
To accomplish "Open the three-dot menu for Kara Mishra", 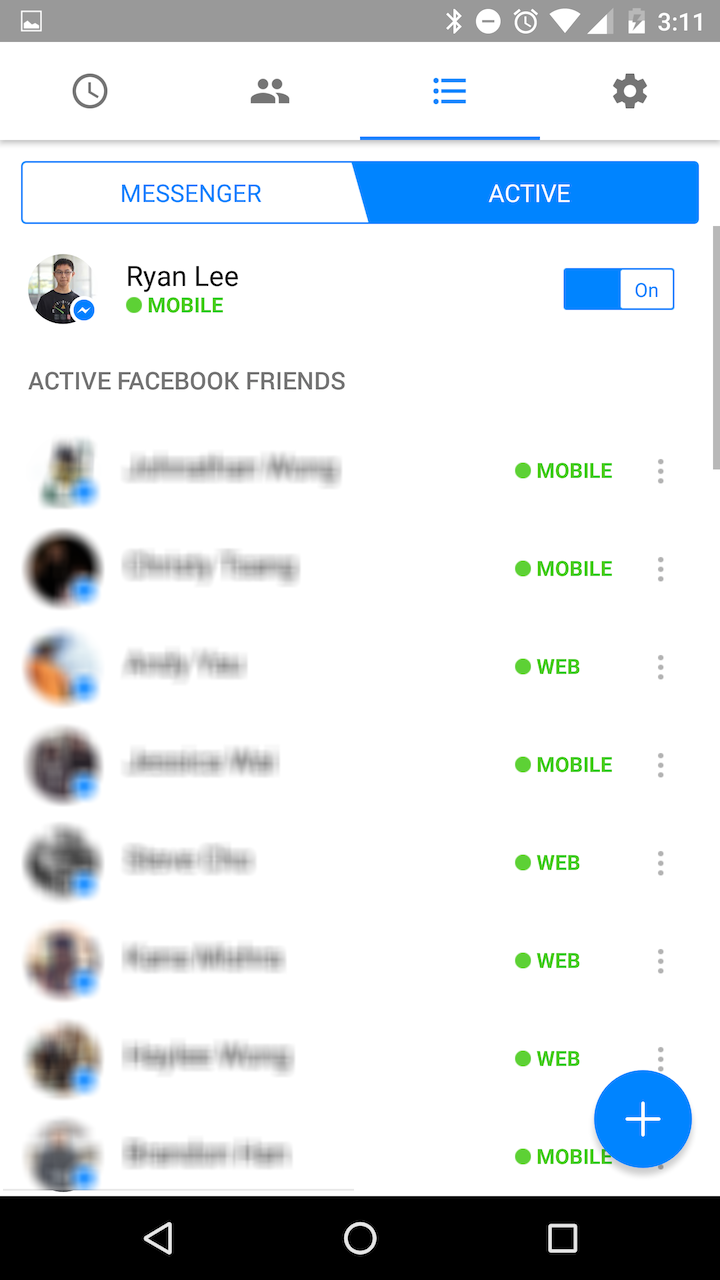I will point(660,961).
